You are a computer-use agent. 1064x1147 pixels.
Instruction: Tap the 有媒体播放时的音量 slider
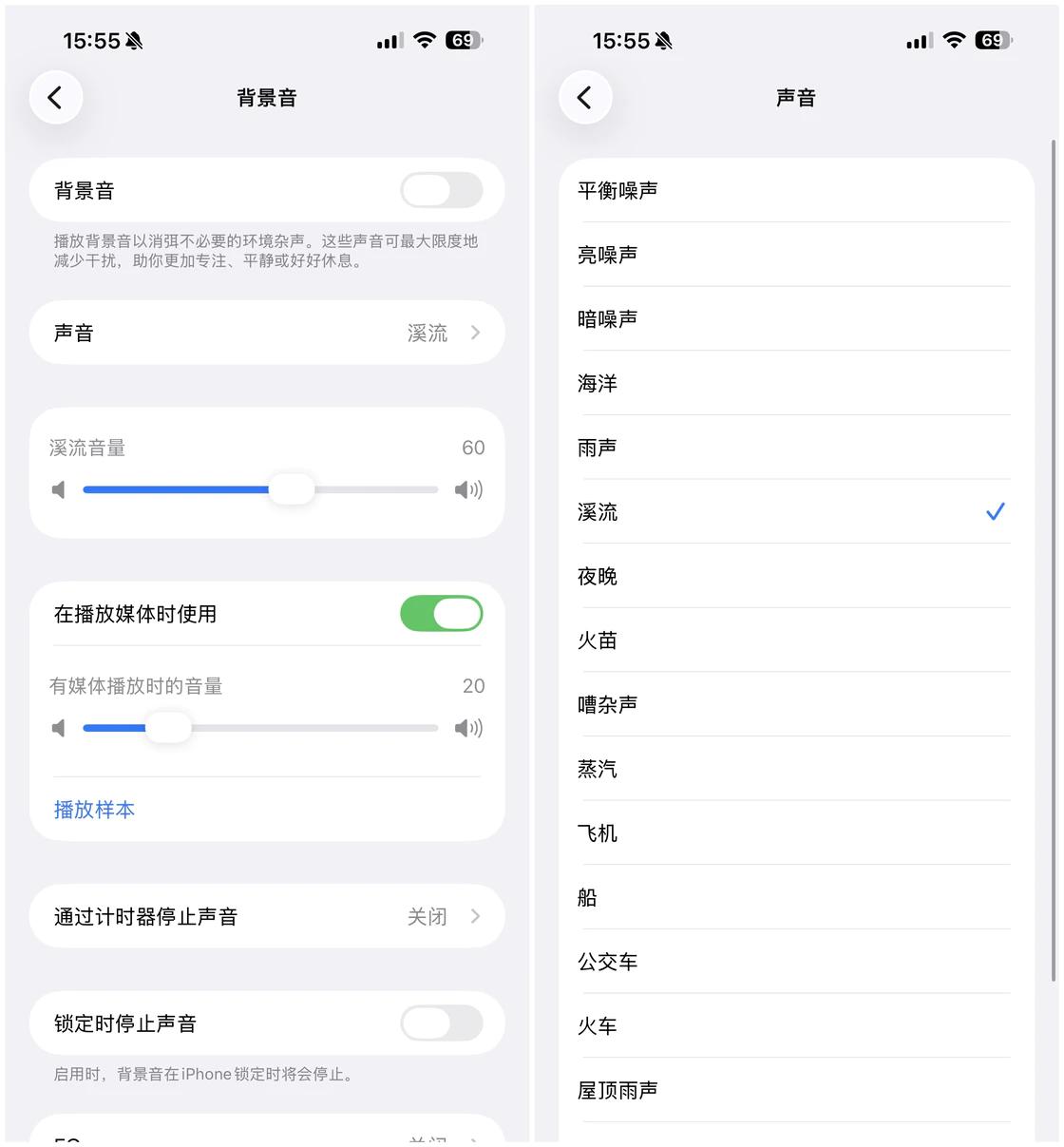click(x=169, y=728)
